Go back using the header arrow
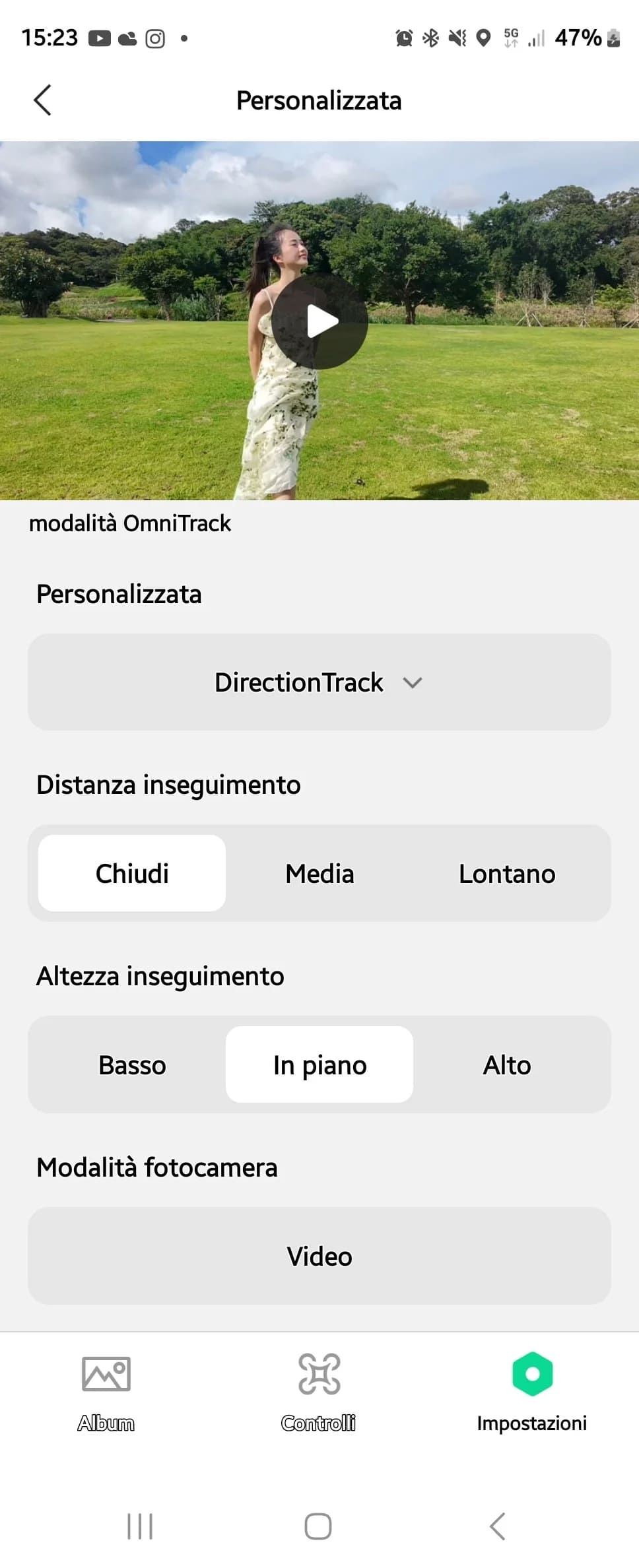This screenshot has width=639, height=1568. 42,100
